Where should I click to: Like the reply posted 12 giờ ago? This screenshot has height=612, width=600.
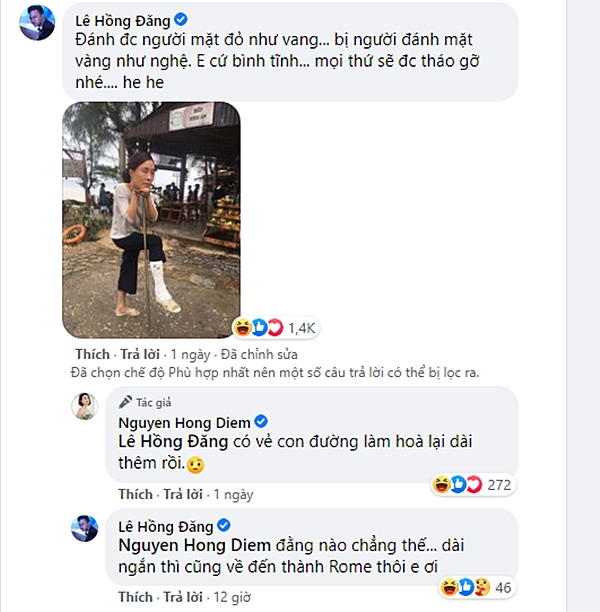pos(135,597)
